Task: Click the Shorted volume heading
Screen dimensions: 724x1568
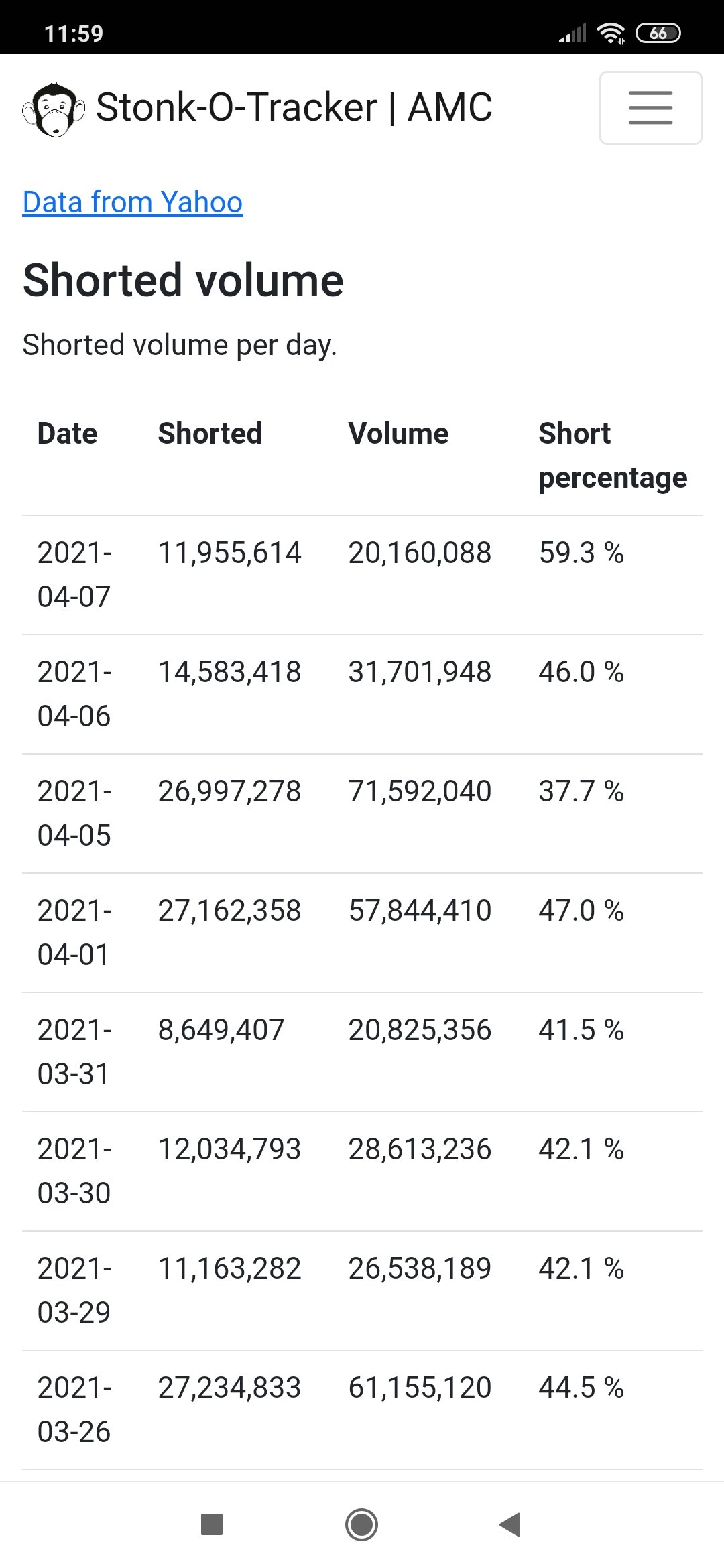Action: (183, 281)
